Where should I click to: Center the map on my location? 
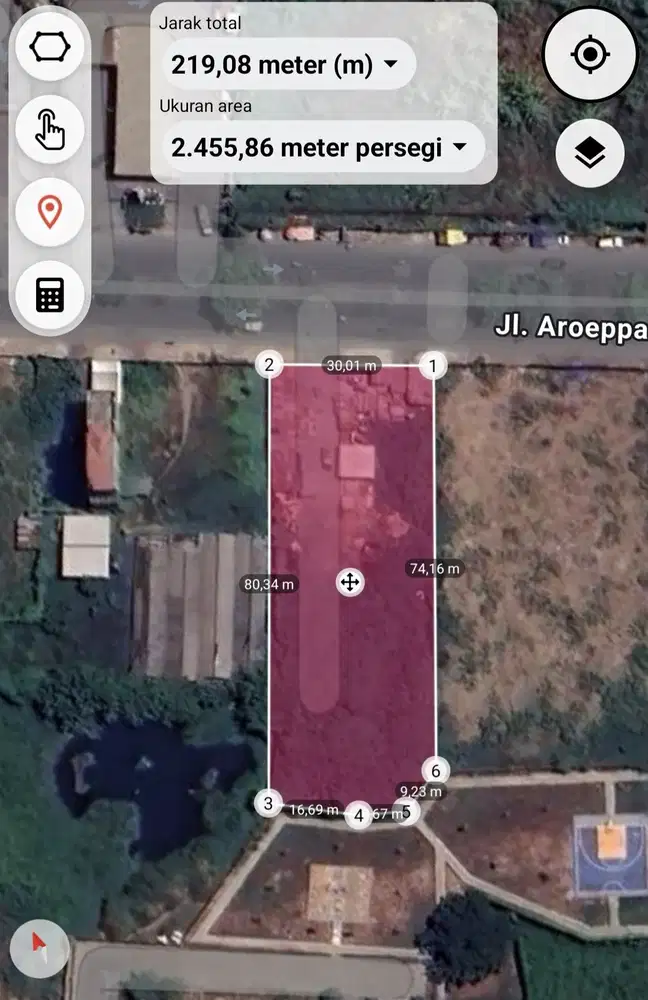click(590, 53)
